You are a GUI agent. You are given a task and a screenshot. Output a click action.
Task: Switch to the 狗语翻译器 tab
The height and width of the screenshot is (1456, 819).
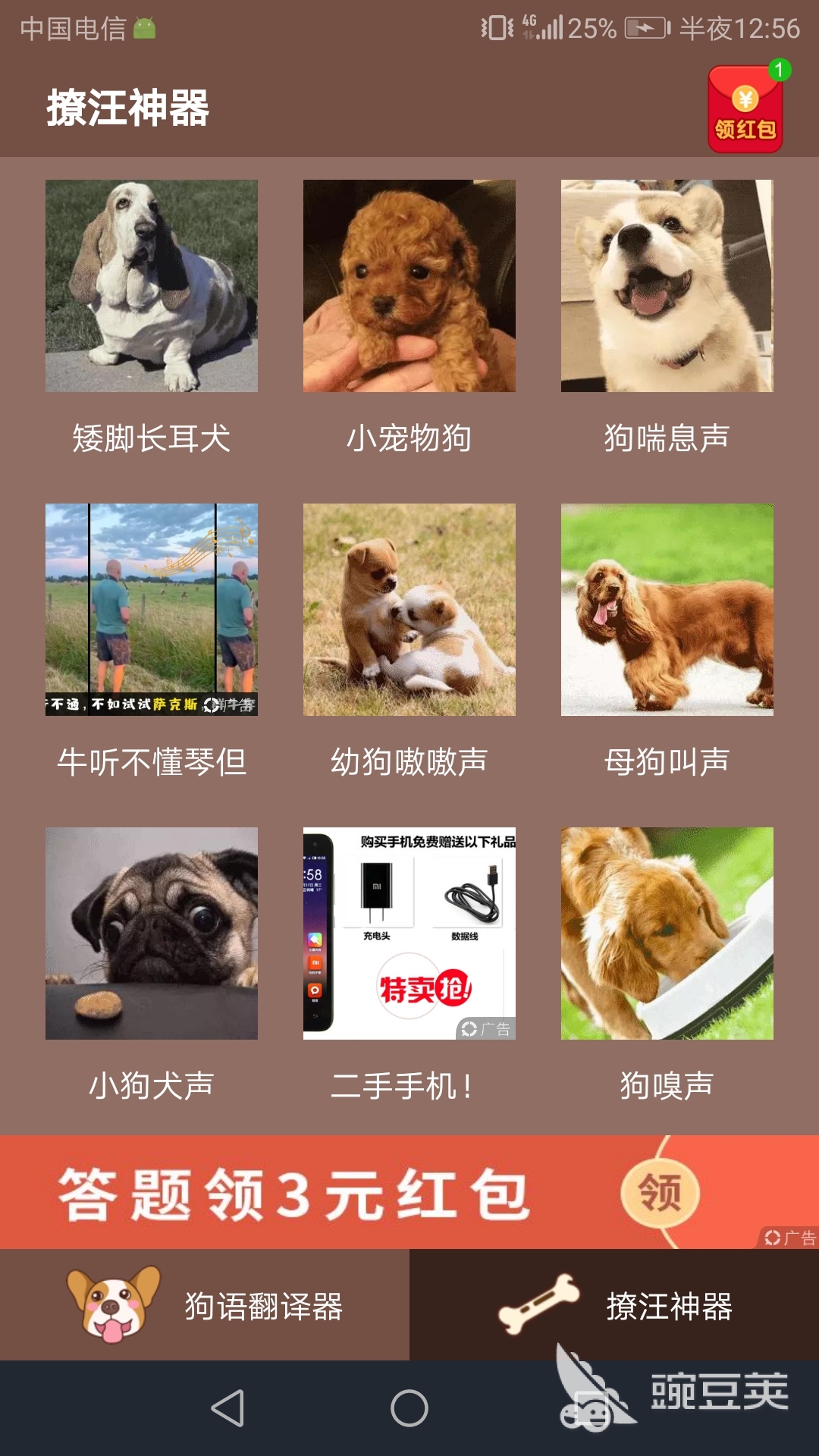[205, 1305]
